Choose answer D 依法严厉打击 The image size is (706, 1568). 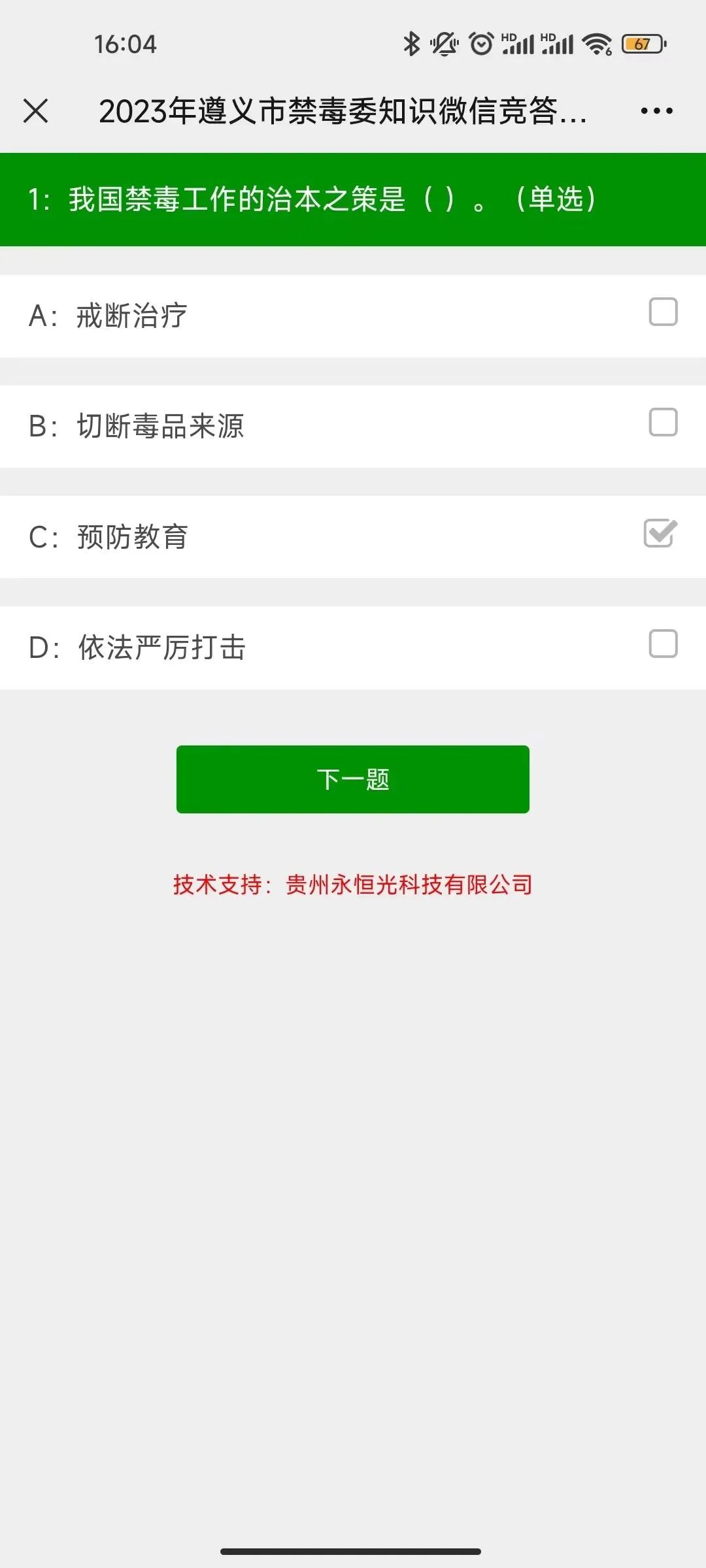coord(353,647)
